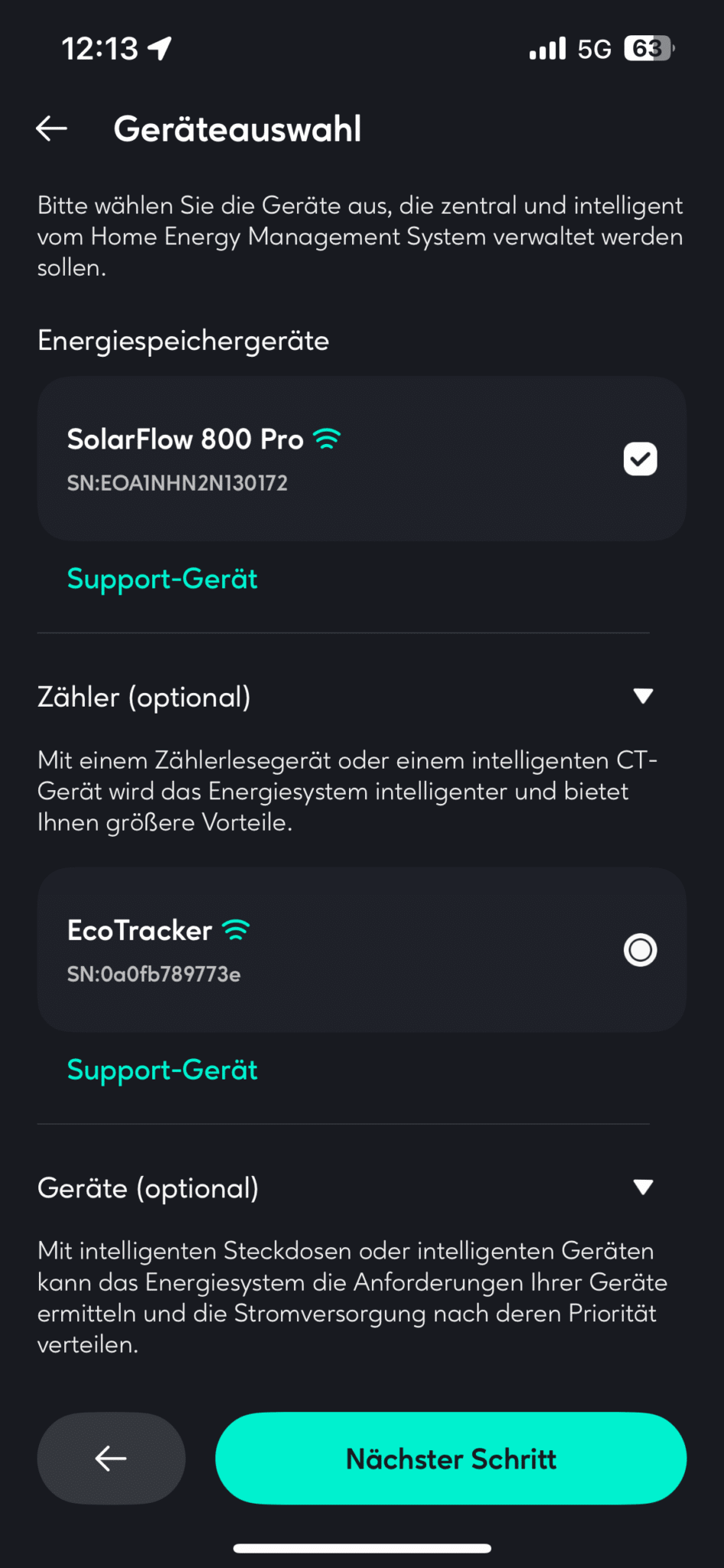The image size is (724, 1568).
Task: Uncheck the SolarFlow 800 Pro checkbox
Action: click(640, 459)
